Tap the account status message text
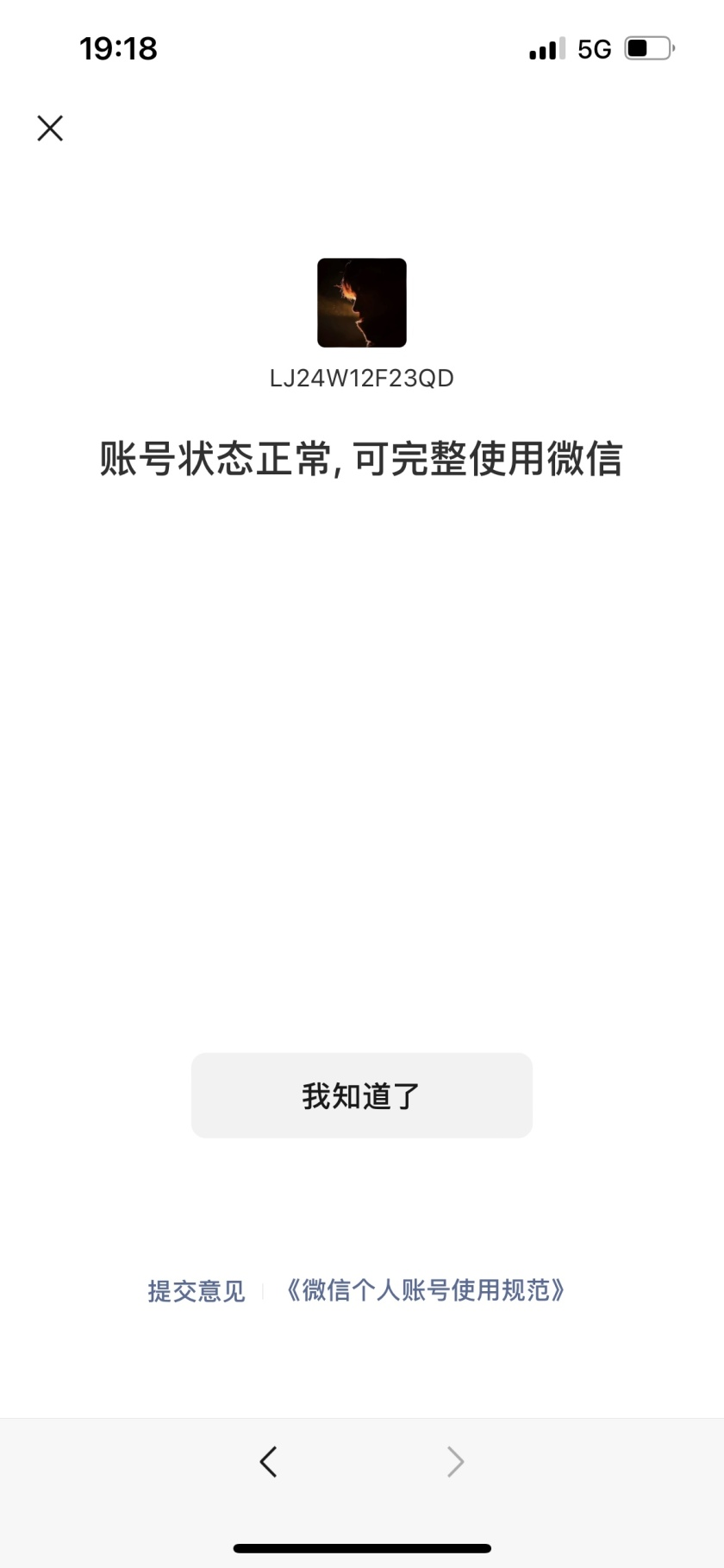The height and width of the screenshot is (1568, 724). click(x=361, y=459)
